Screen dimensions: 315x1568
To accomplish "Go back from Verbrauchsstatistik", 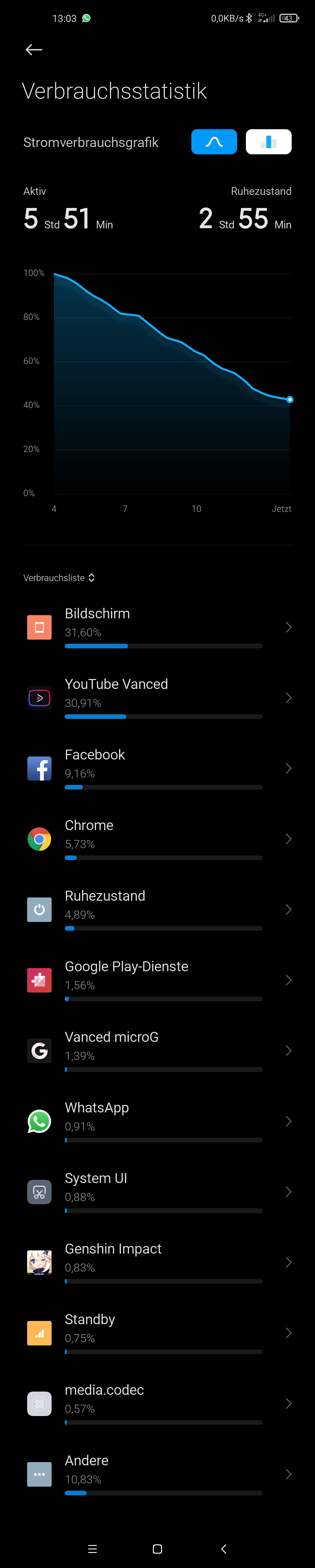I will click(x=34, y=50).
